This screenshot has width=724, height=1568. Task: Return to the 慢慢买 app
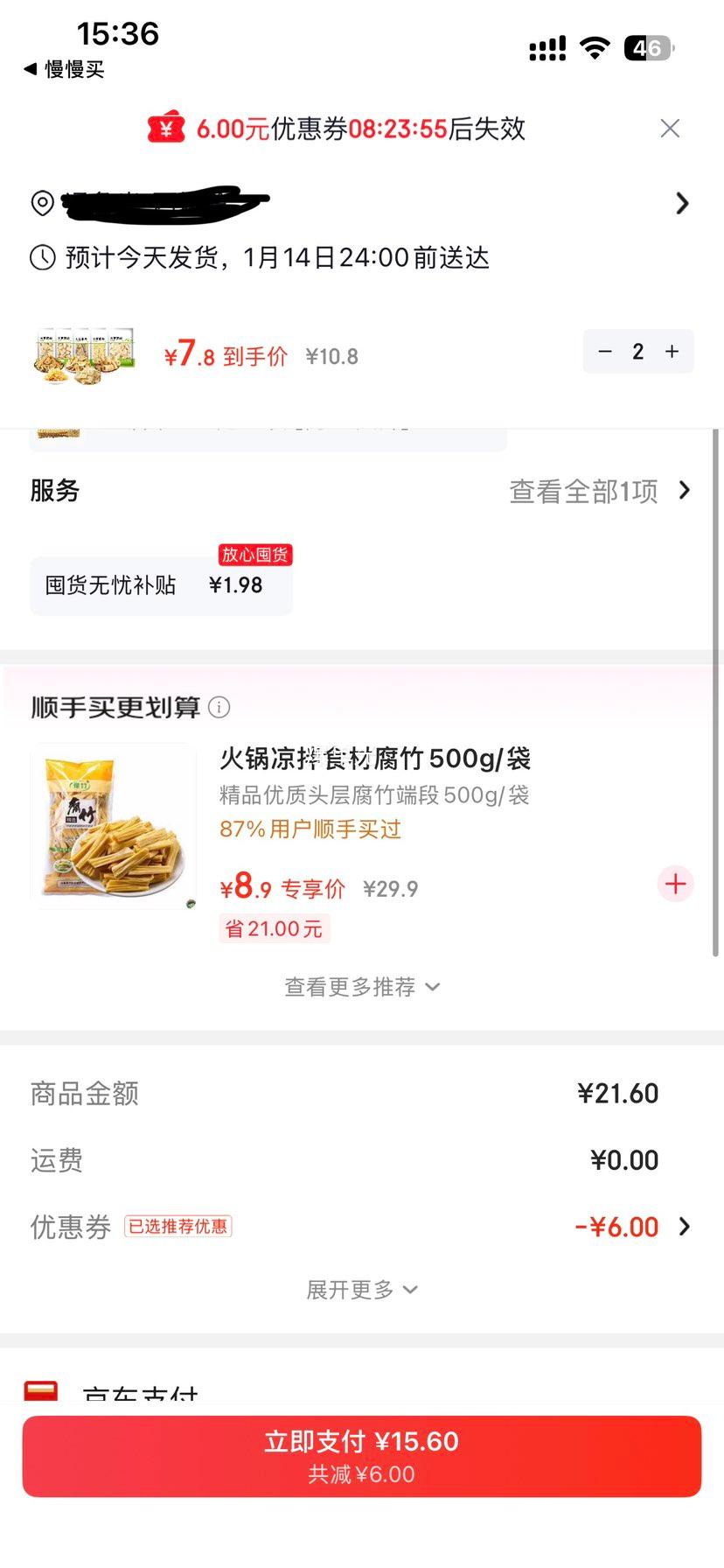[x=65, y=69]
